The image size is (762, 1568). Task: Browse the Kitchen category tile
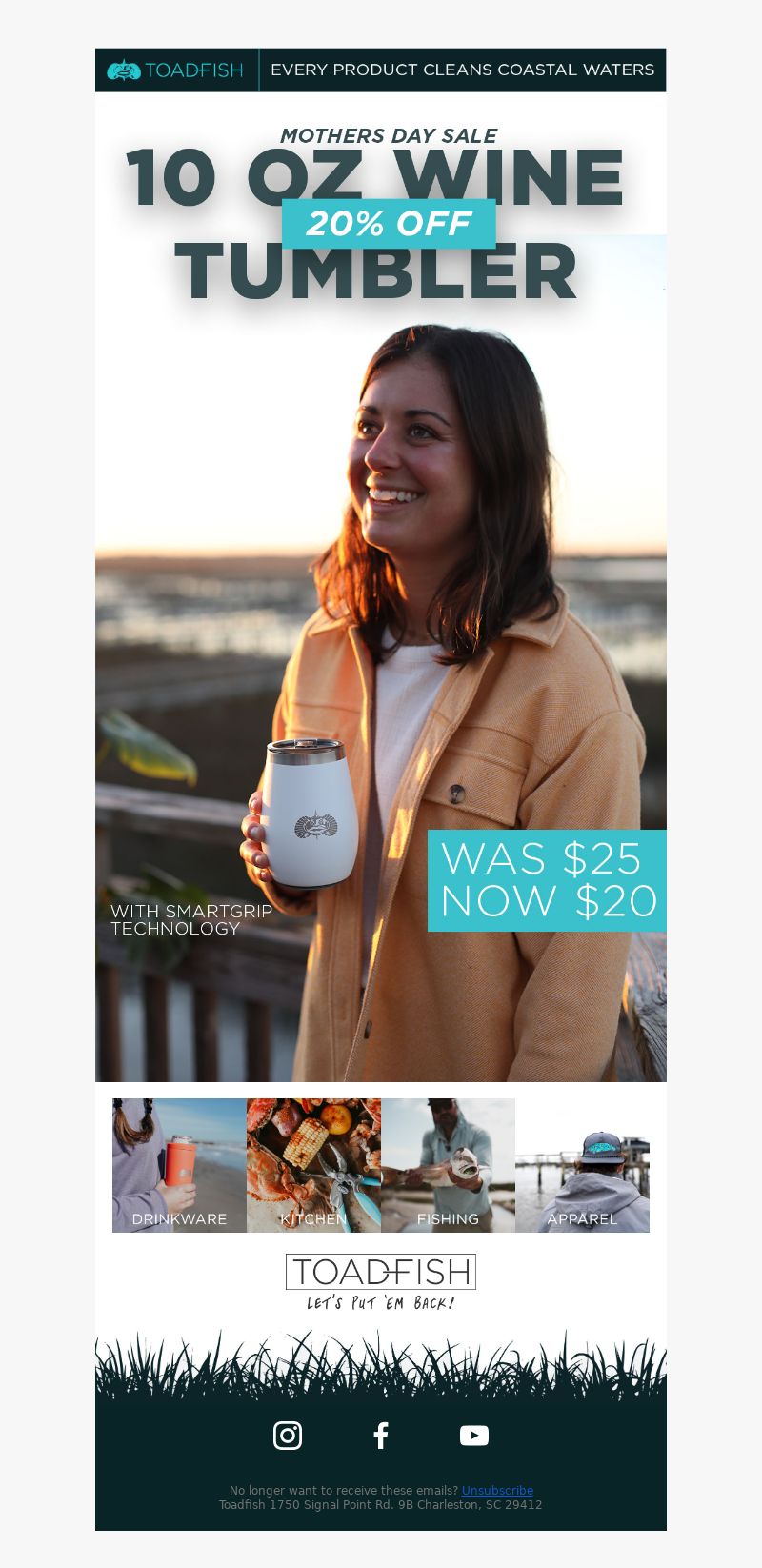point(313,1165)
